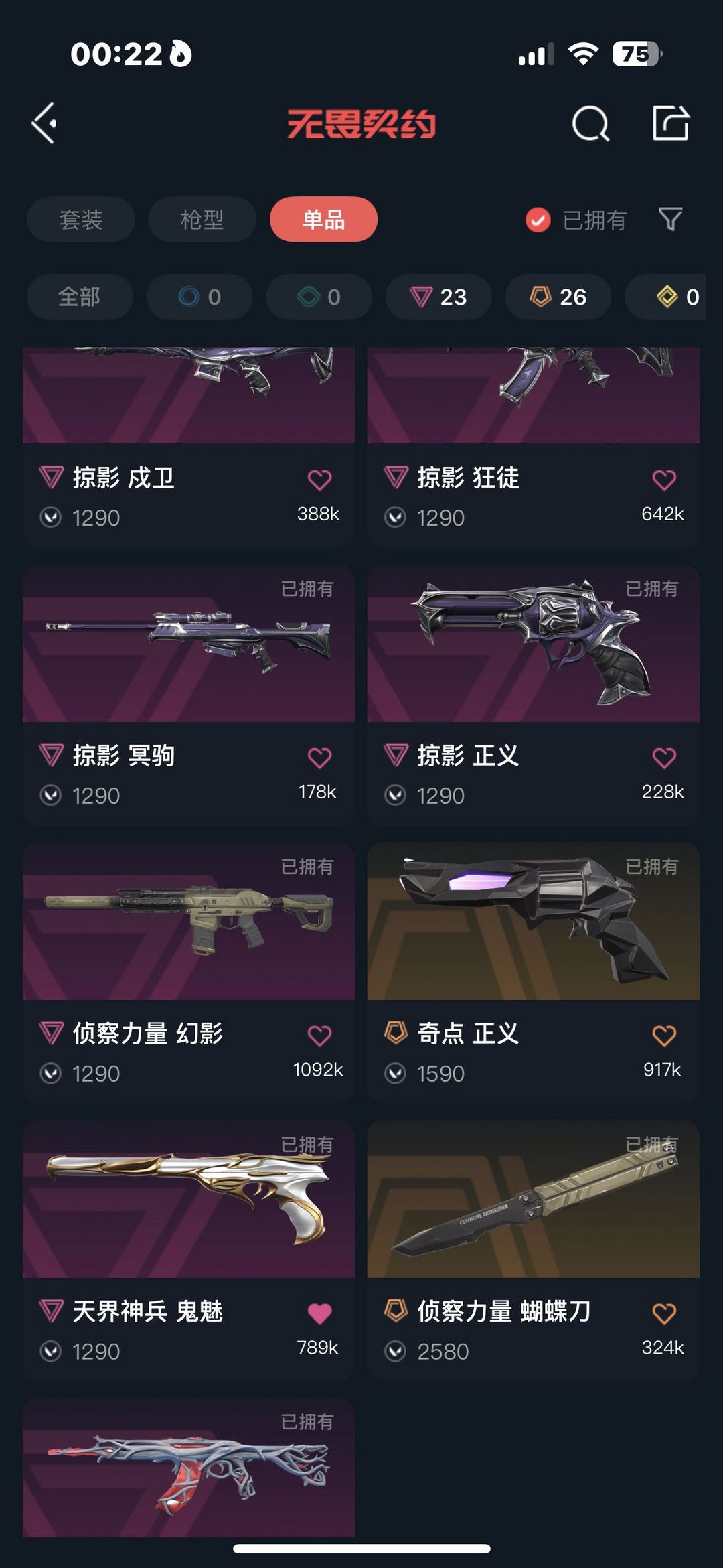Go back using the top-left arrow
The width and height of the screenshot is (723, 1568).
point(44,123)
